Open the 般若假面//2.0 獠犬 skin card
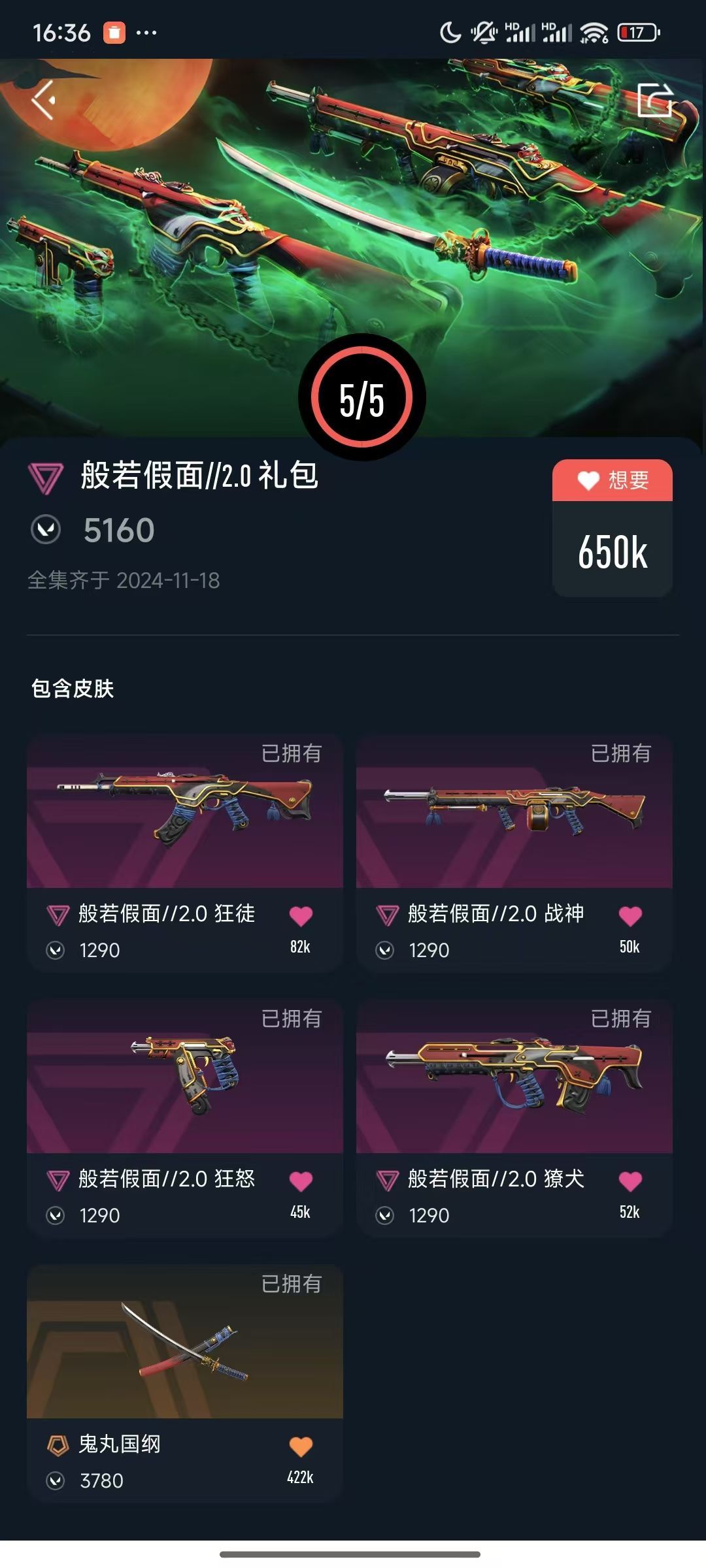Screen dimensions: 706x1568 (x=514, y=1119)
